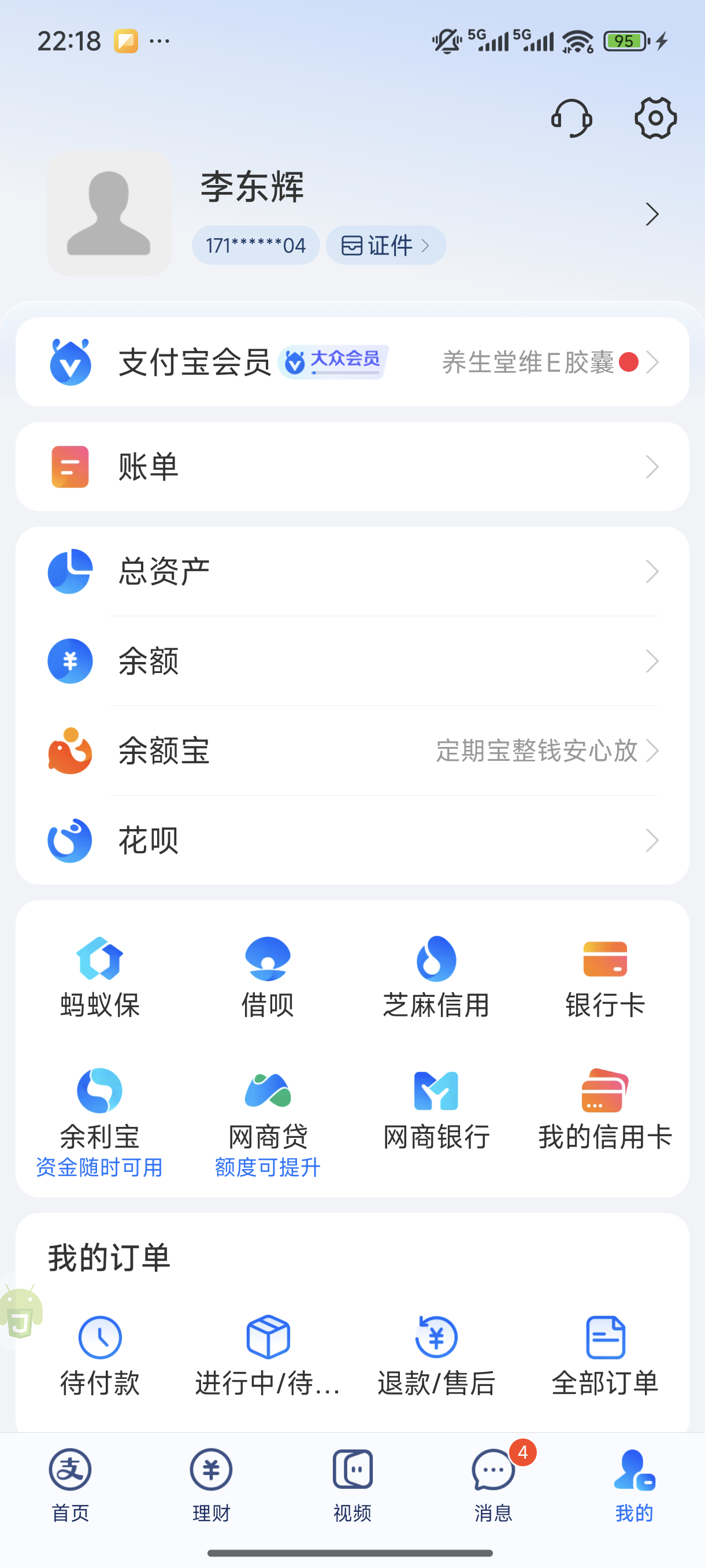Open the settings gear
The width and height of the screenshot is (705, 1568).
pos(655,118)
